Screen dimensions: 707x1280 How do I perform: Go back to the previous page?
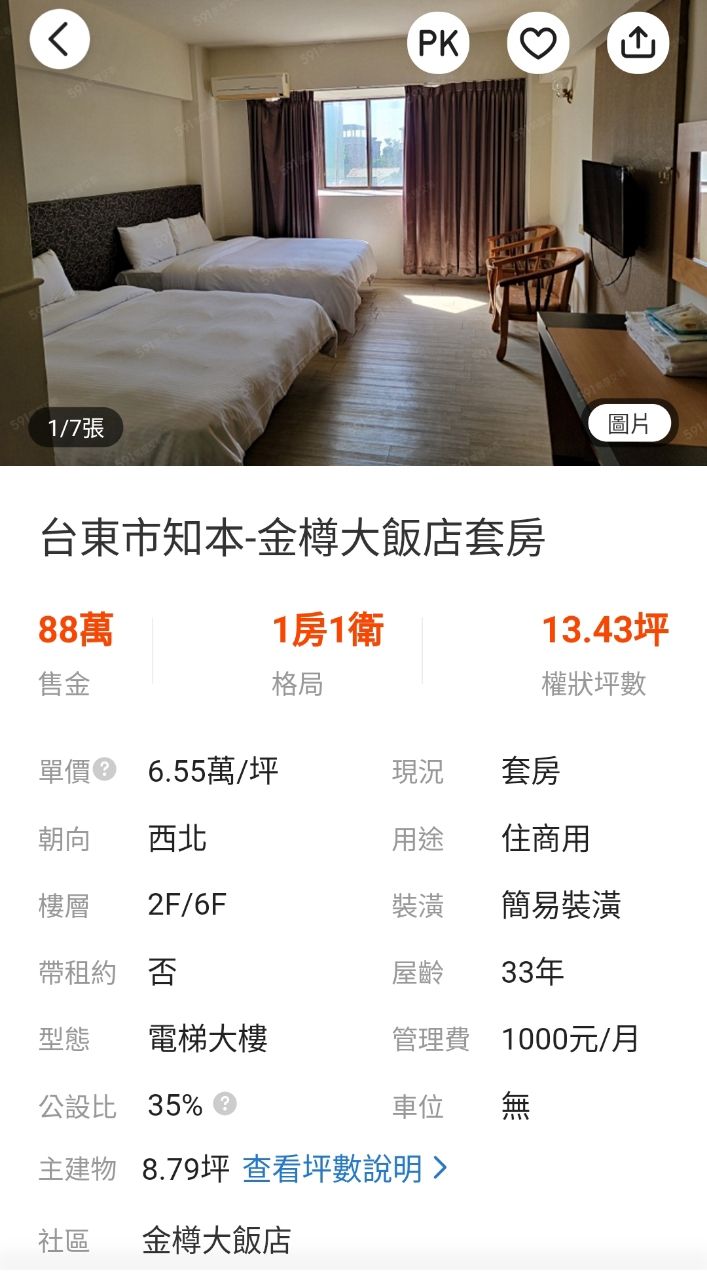click(60, 40)
